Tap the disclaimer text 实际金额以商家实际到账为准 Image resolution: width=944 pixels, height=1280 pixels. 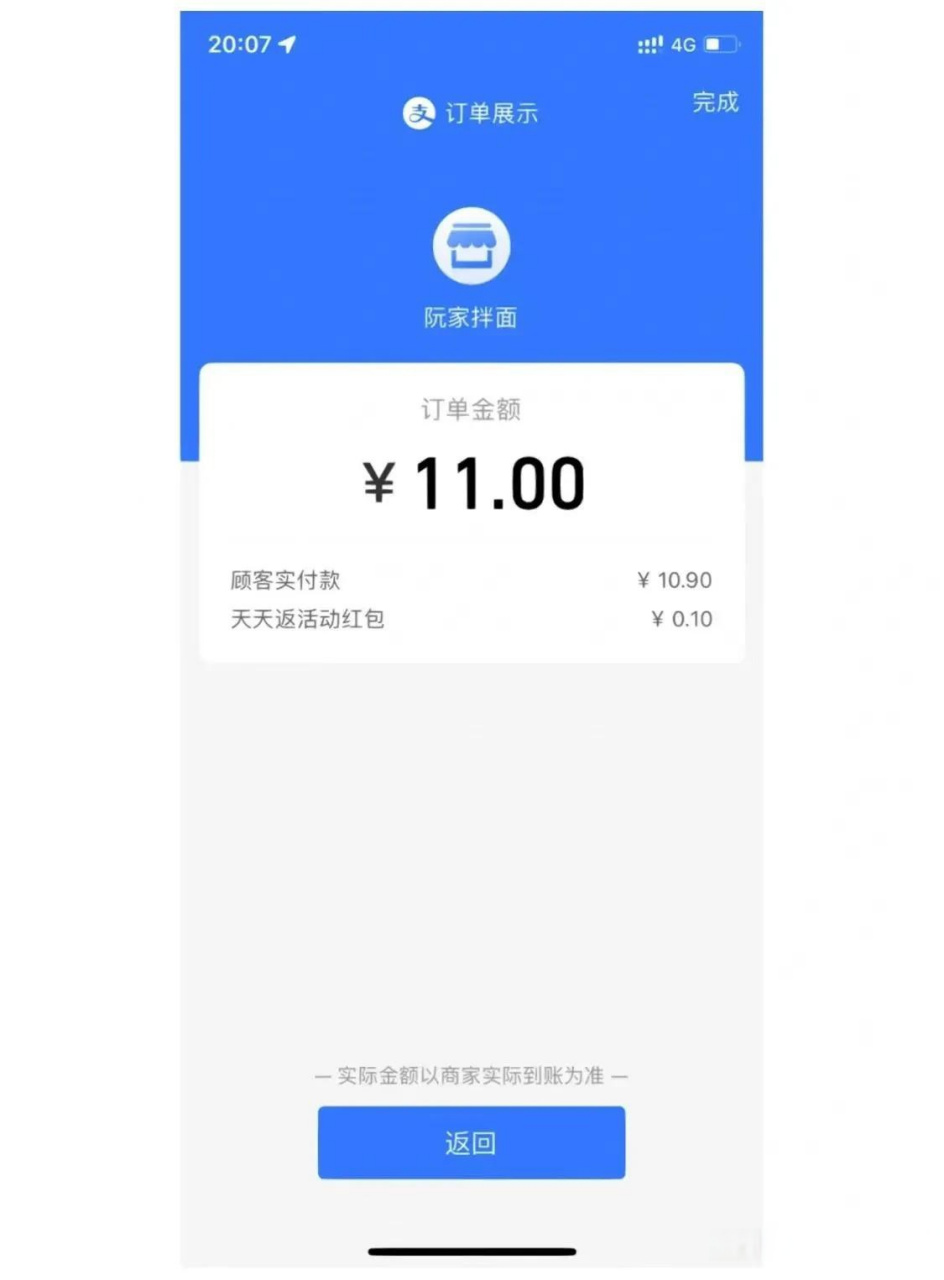pos(471,1076)
